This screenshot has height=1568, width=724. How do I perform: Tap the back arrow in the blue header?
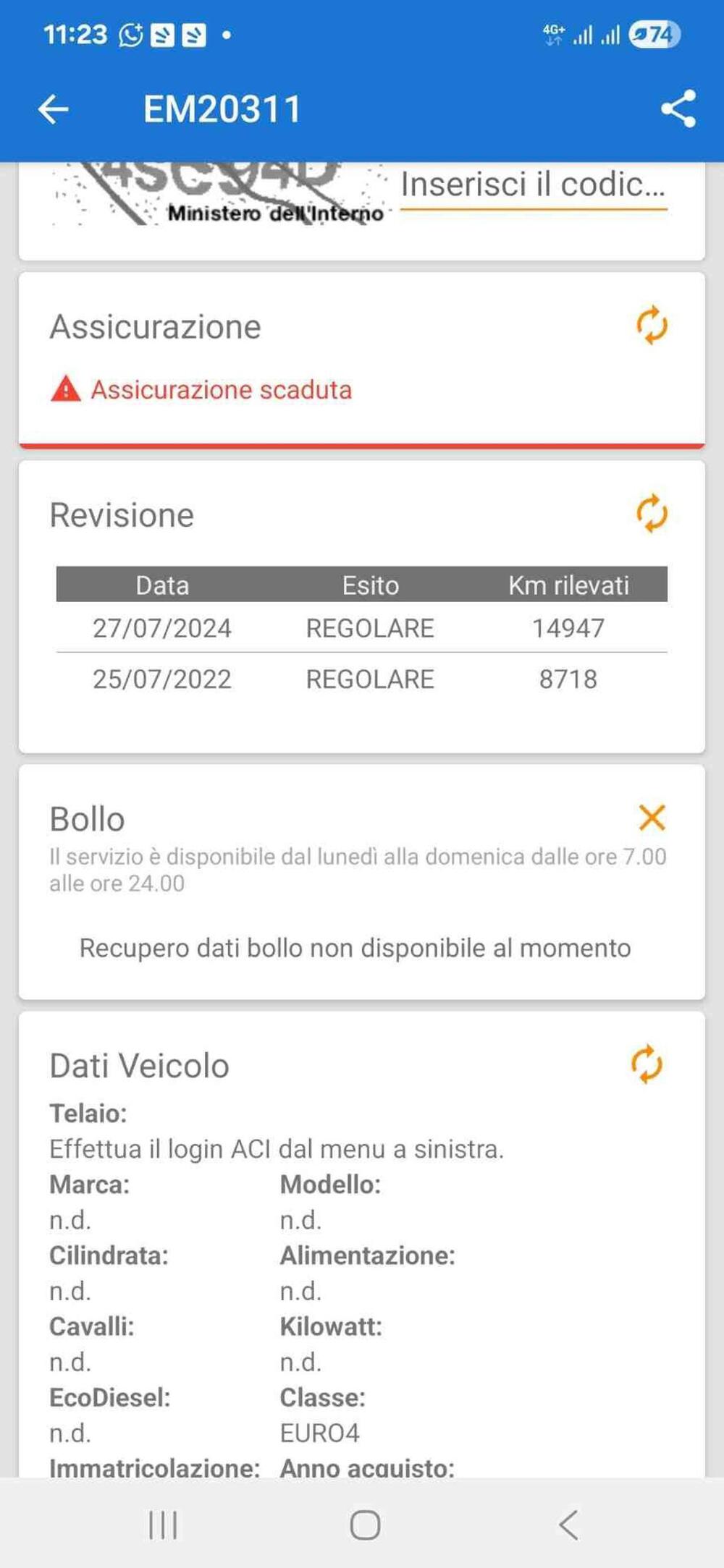tap(52, 108)
